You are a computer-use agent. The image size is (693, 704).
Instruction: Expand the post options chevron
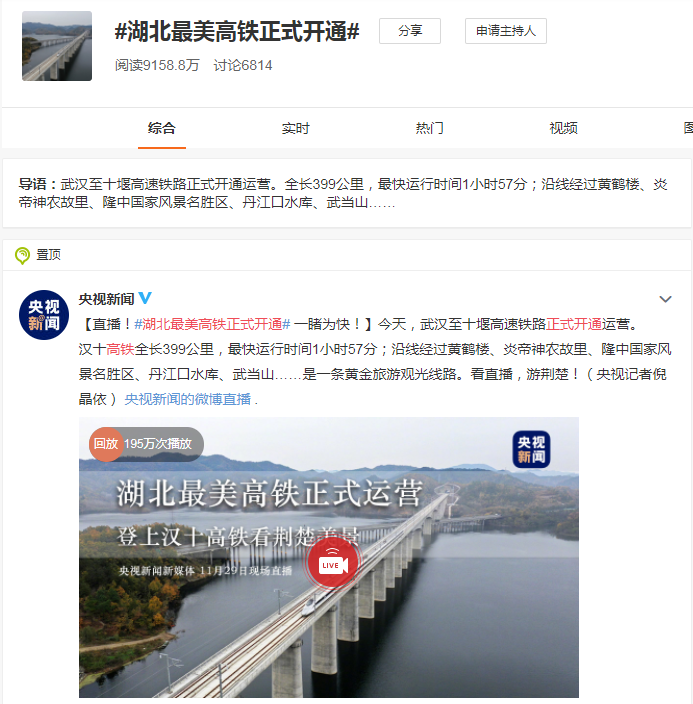coord(666,299)
